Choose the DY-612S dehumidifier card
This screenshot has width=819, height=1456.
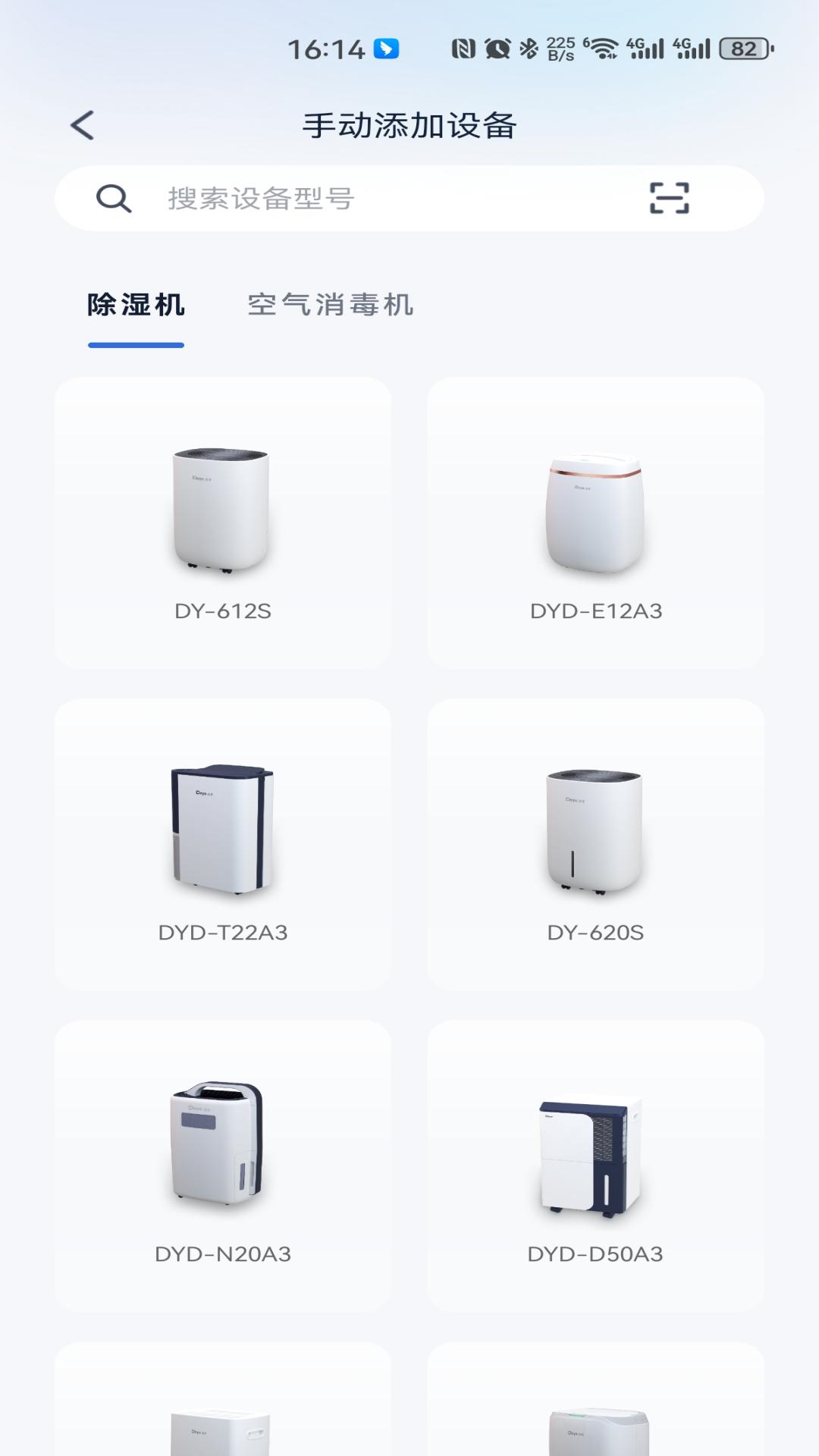(223, 523)
